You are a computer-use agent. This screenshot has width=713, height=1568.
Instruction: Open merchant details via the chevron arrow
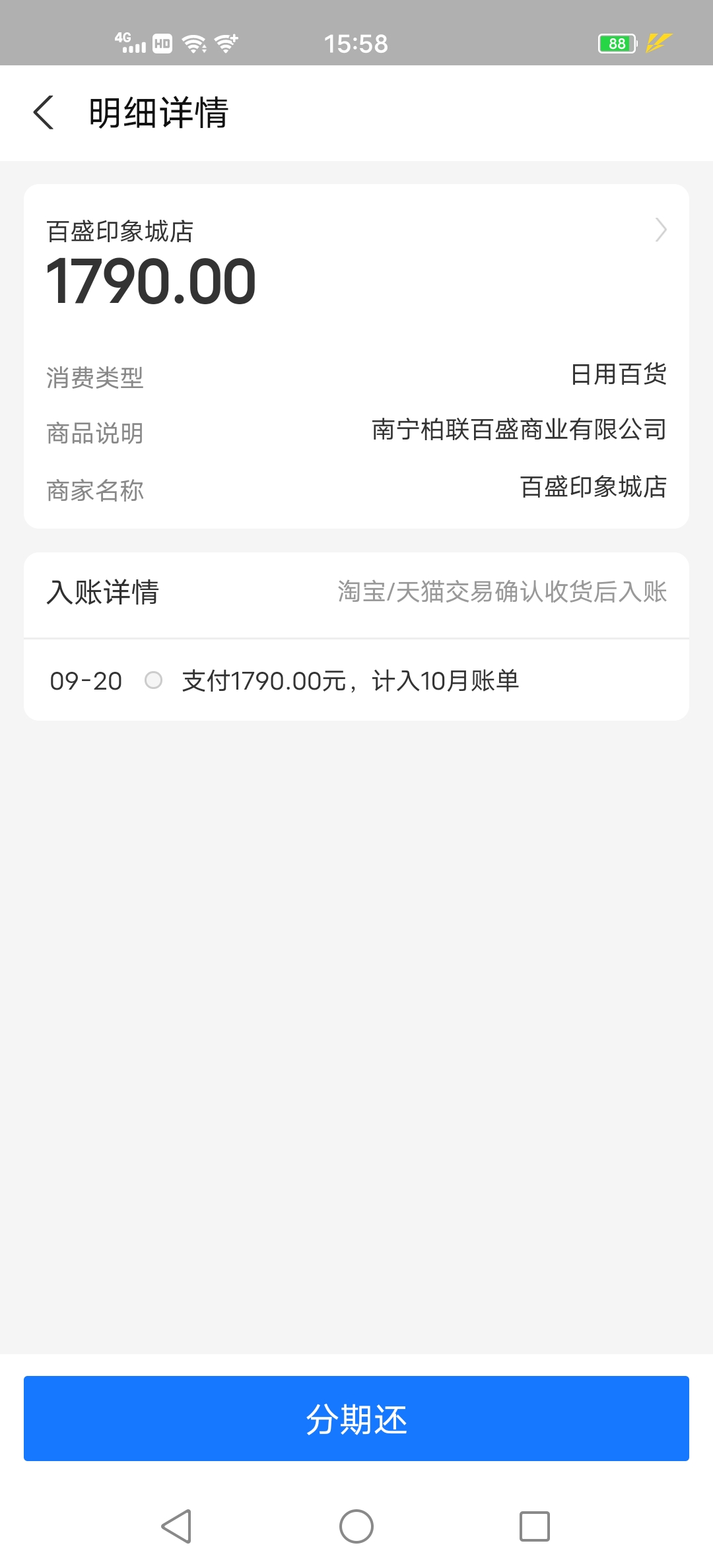(660, 230)
